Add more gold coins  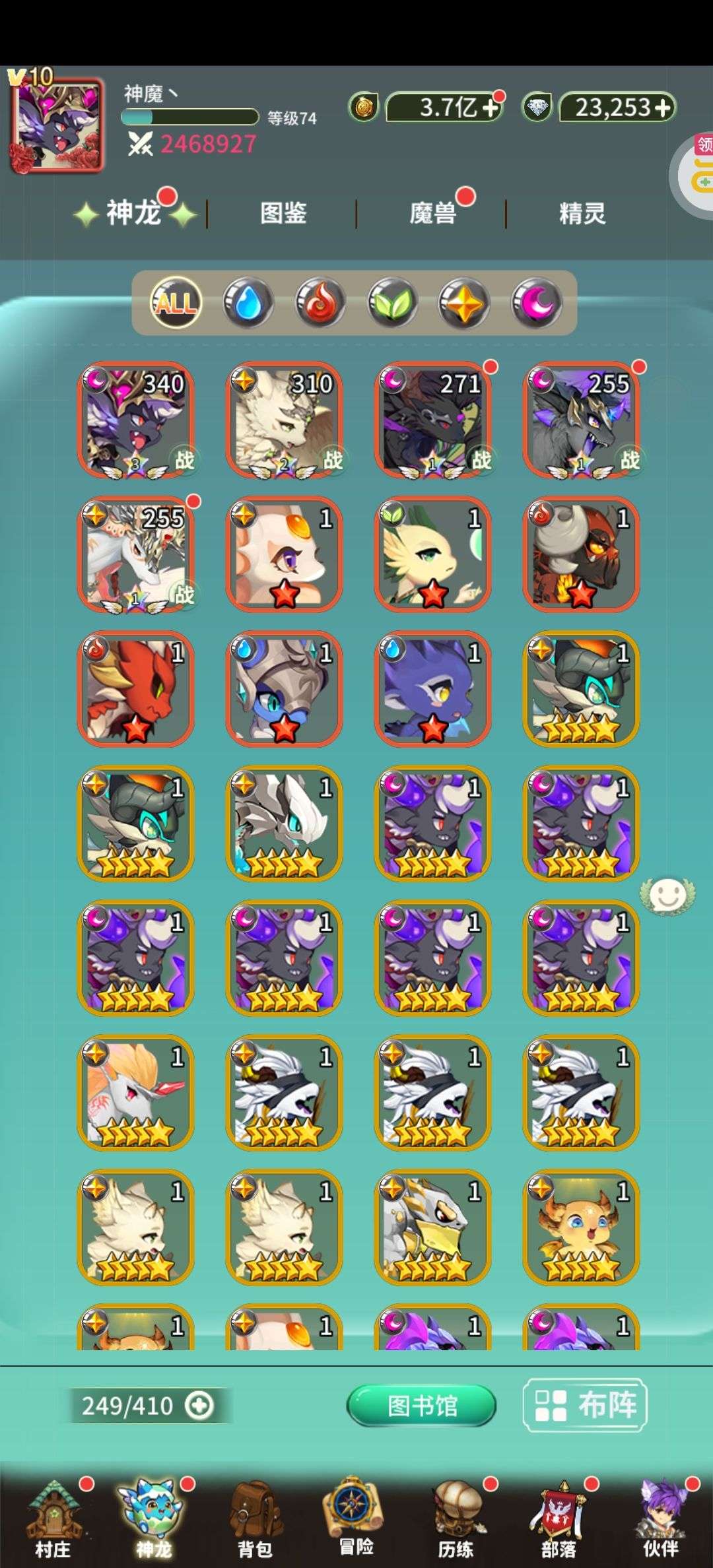pyautogui.click(x=491, y=107)
